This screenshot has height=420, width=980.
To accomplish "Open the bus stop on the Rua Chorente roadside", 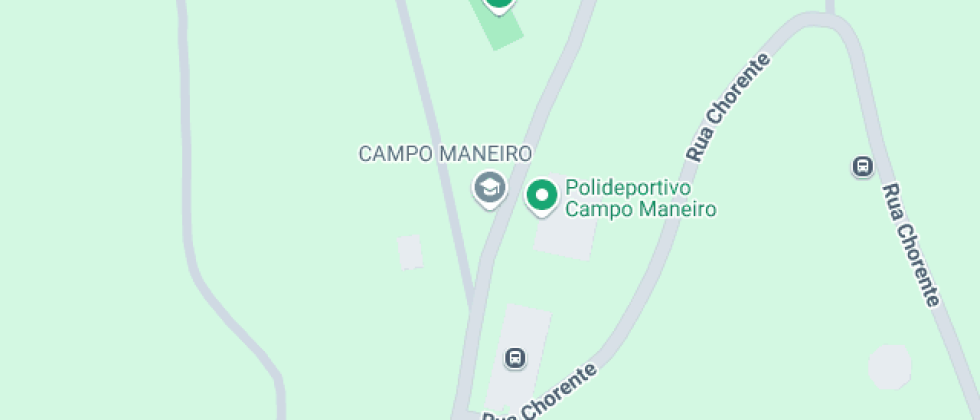I will pyautogui.click(x=862, y=167).
